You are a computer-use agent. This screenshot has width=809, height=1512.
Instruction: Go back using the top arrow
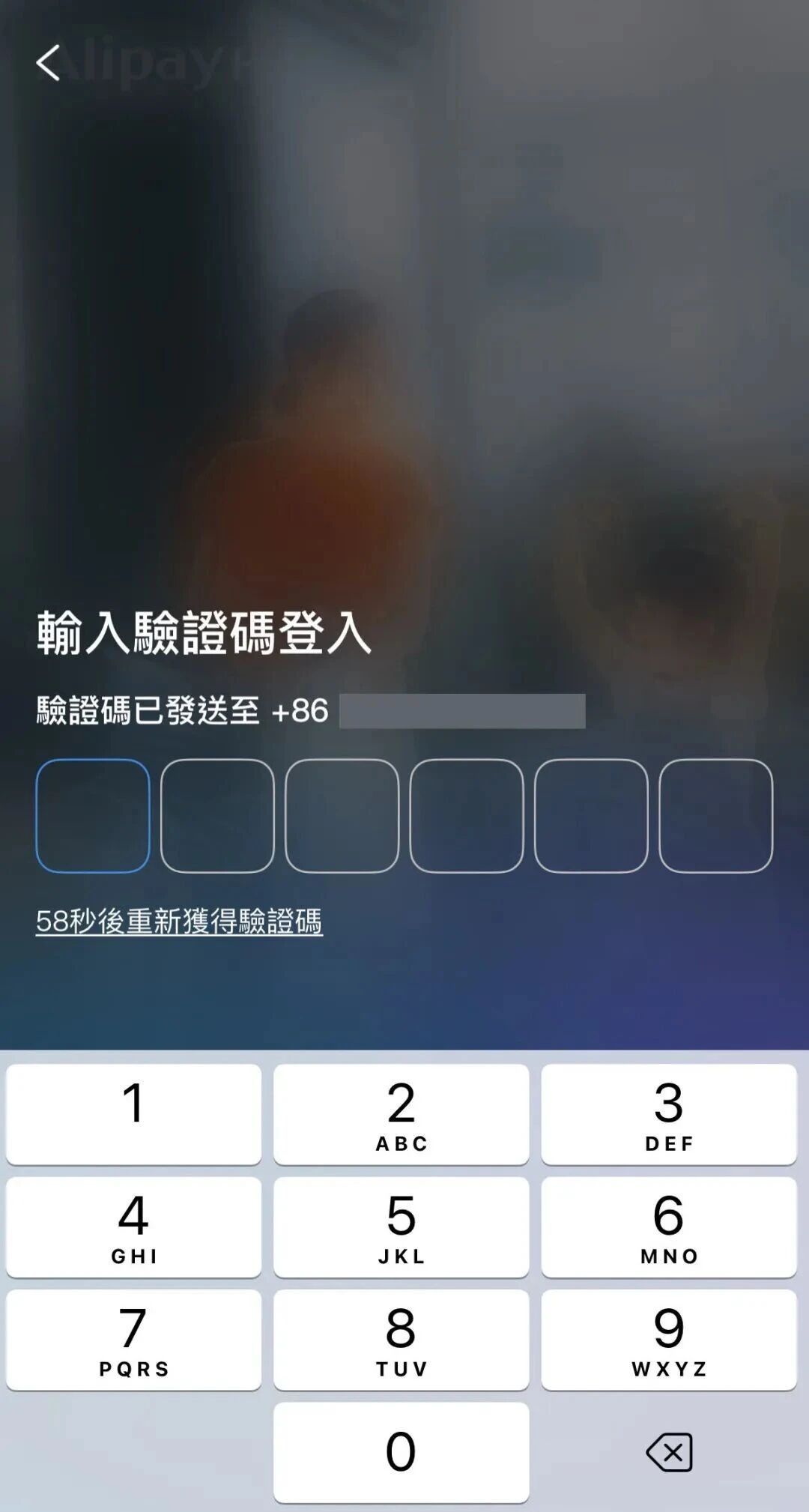pos(48,62)
